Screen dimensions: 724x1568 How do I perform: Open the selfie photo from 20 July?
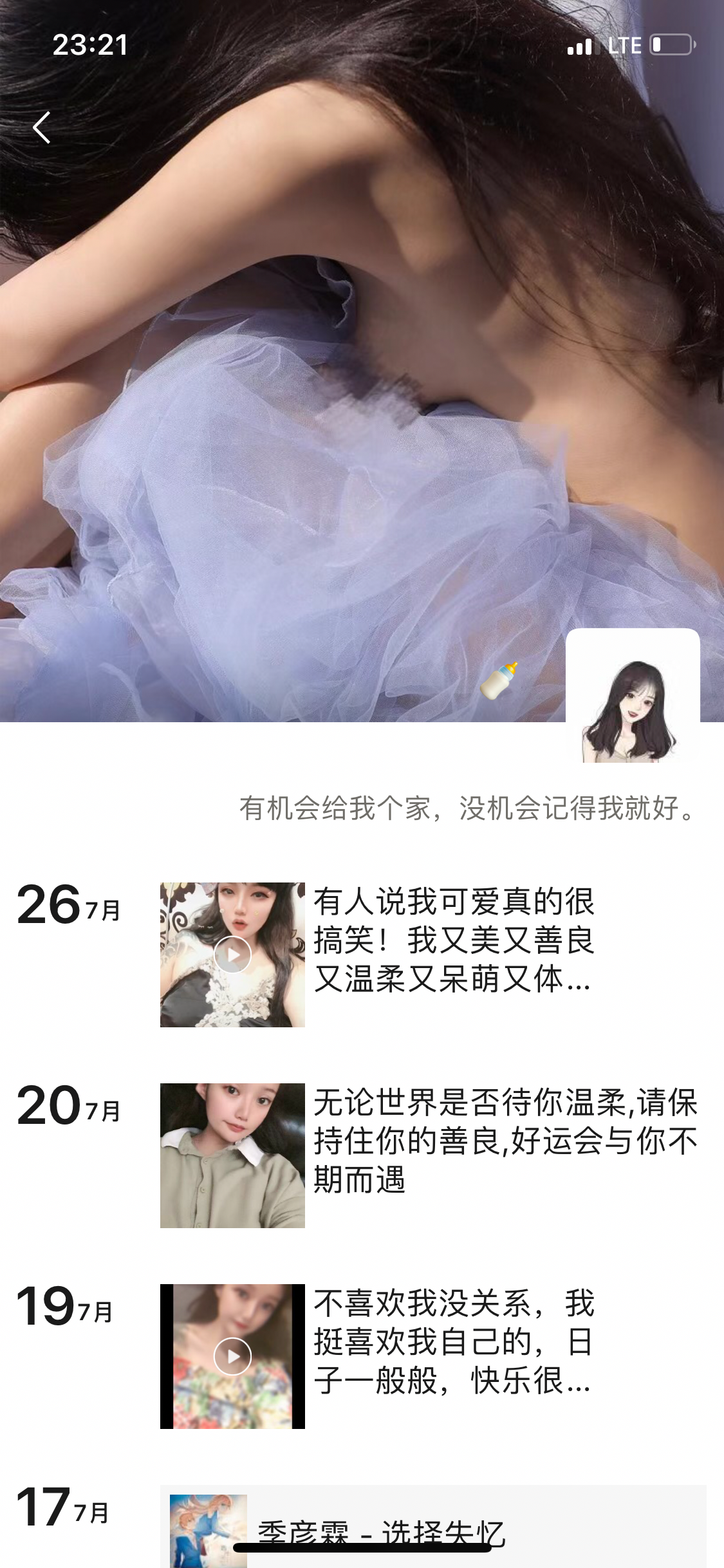[x=232, y=1155]
